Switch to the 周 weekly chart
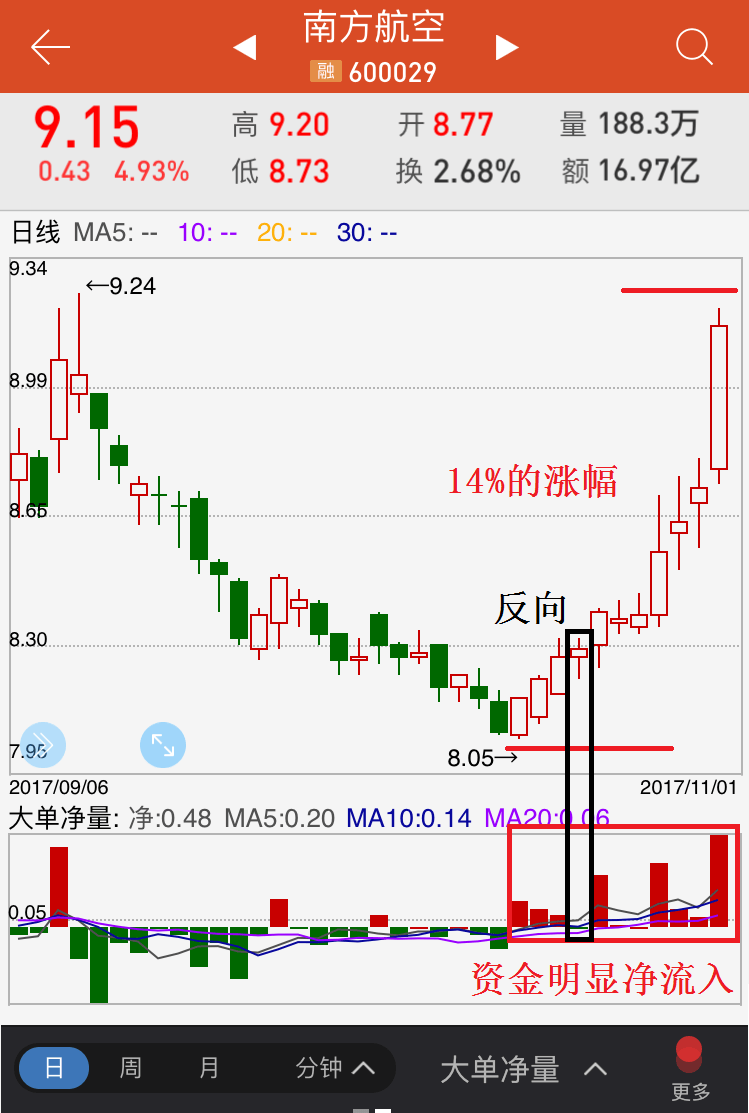The image size is (749, 1113). [x=130, y=1068]
